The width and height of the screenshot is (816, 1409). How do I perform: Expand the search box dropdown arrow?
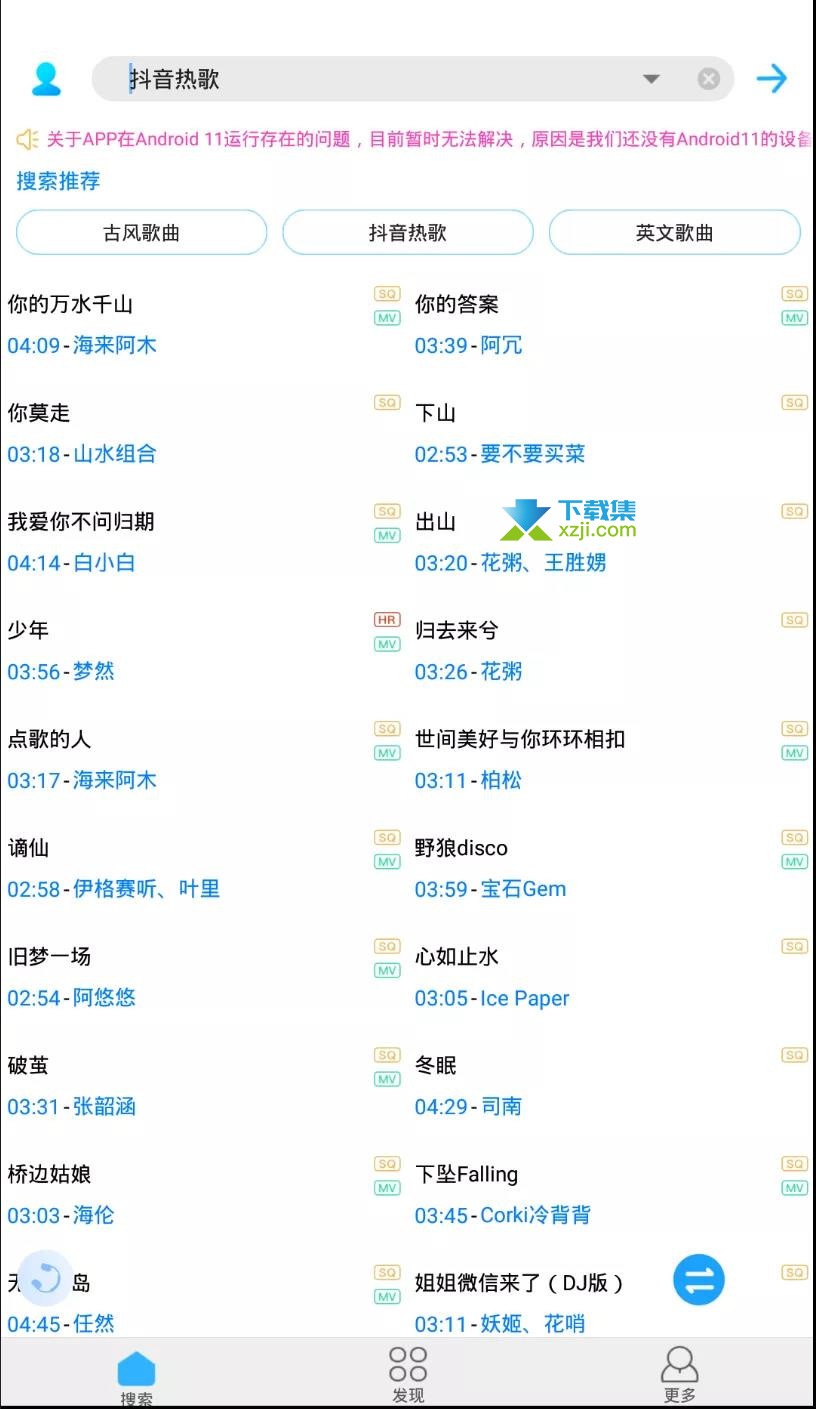point(651,79)
